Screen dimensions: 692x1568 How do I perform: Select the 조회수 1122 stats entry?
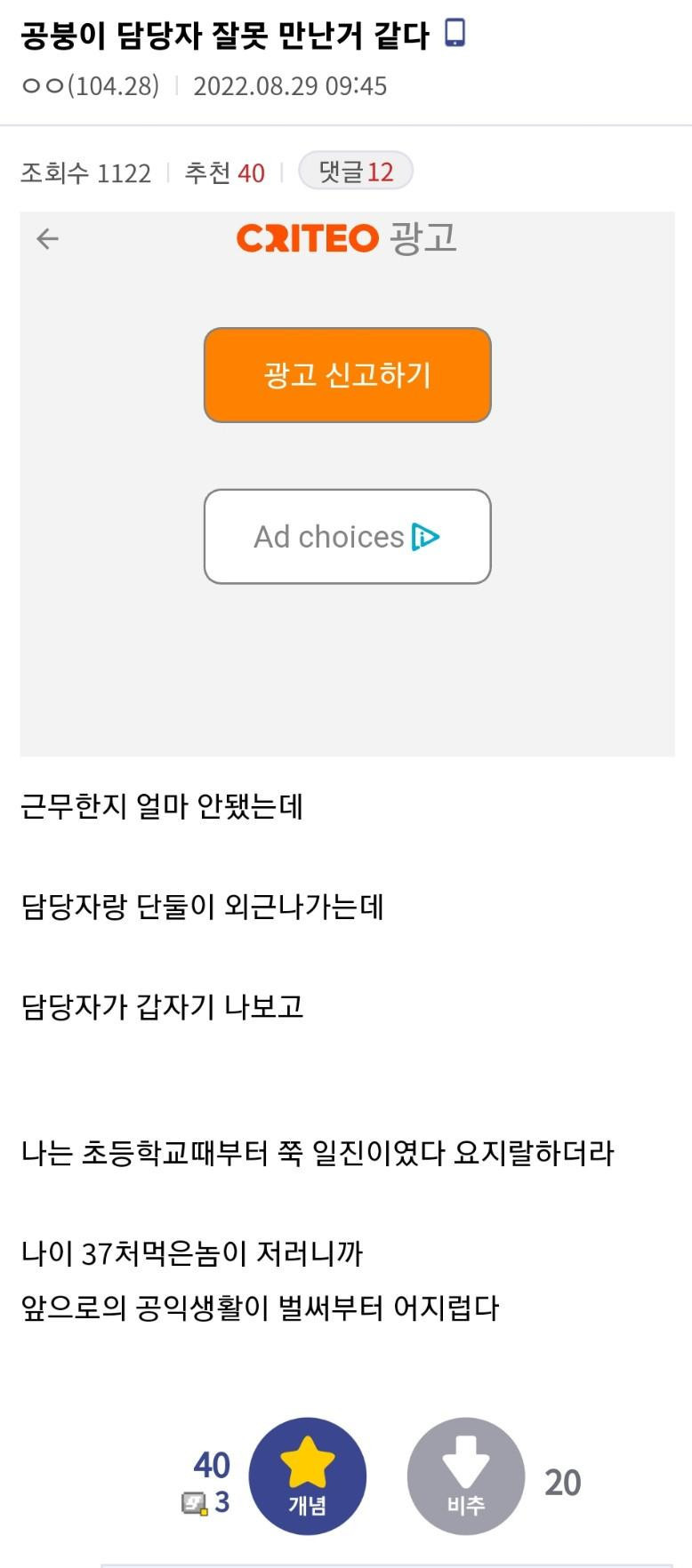[x=86, y=172]
